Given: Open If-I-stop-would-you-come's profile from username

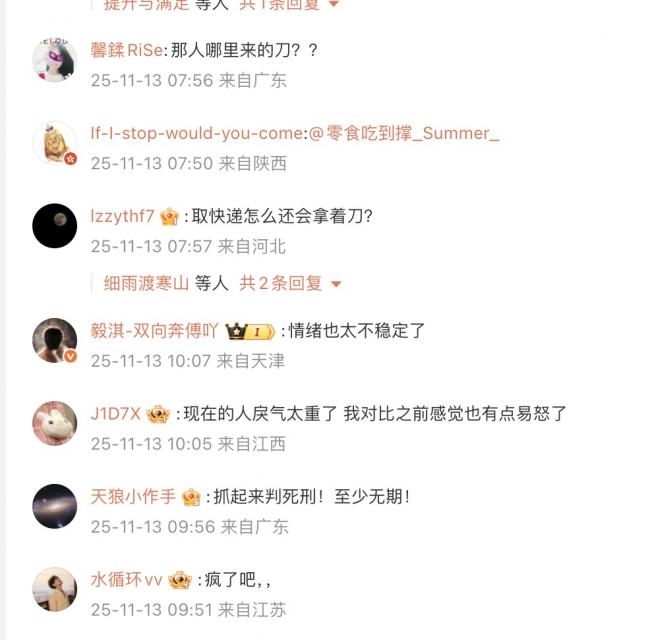Looking at the screenshot, I should (x=196, y=133).
